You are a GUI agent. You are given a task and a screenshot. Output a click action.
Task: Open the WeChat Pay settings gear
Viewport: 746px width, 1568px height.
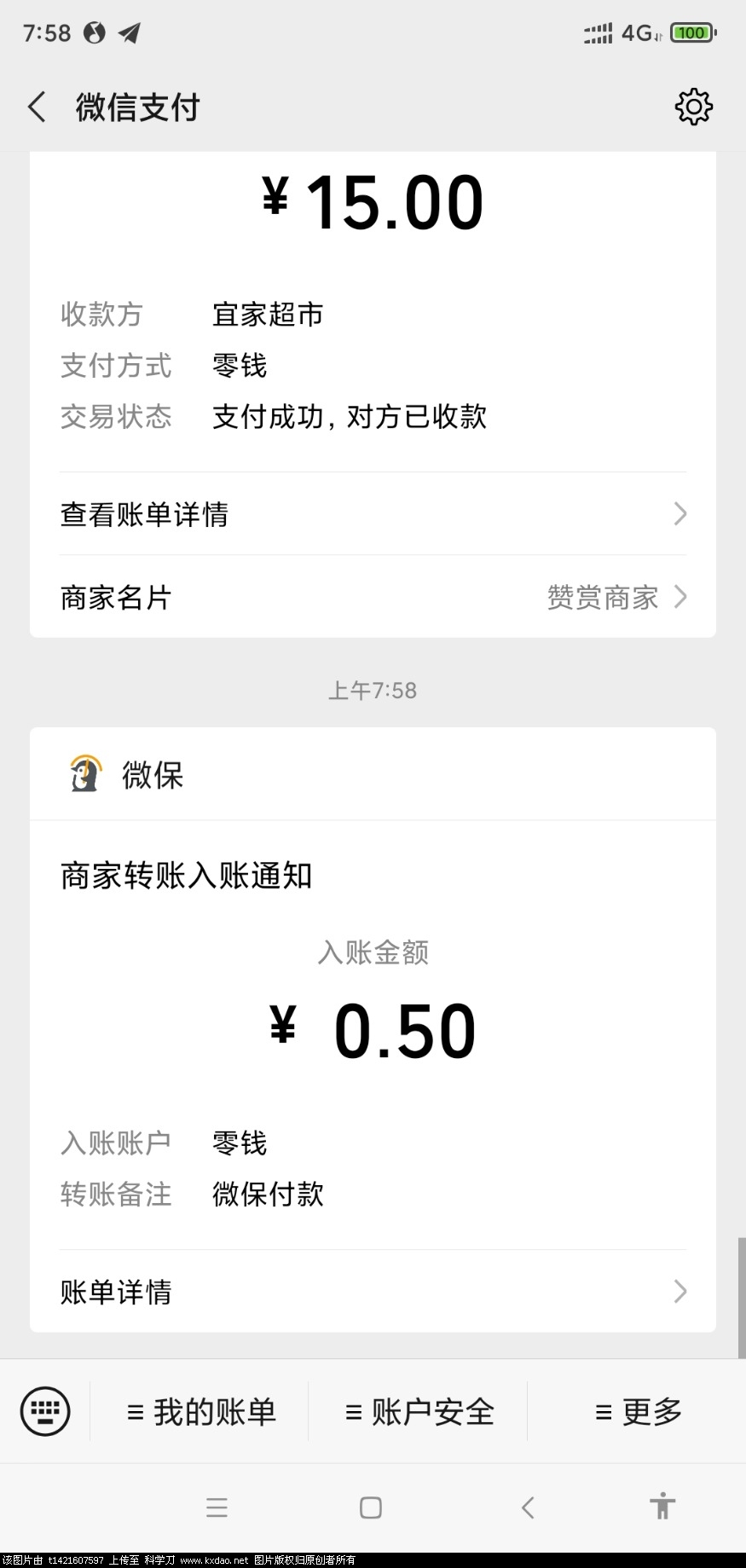point(695,106)
